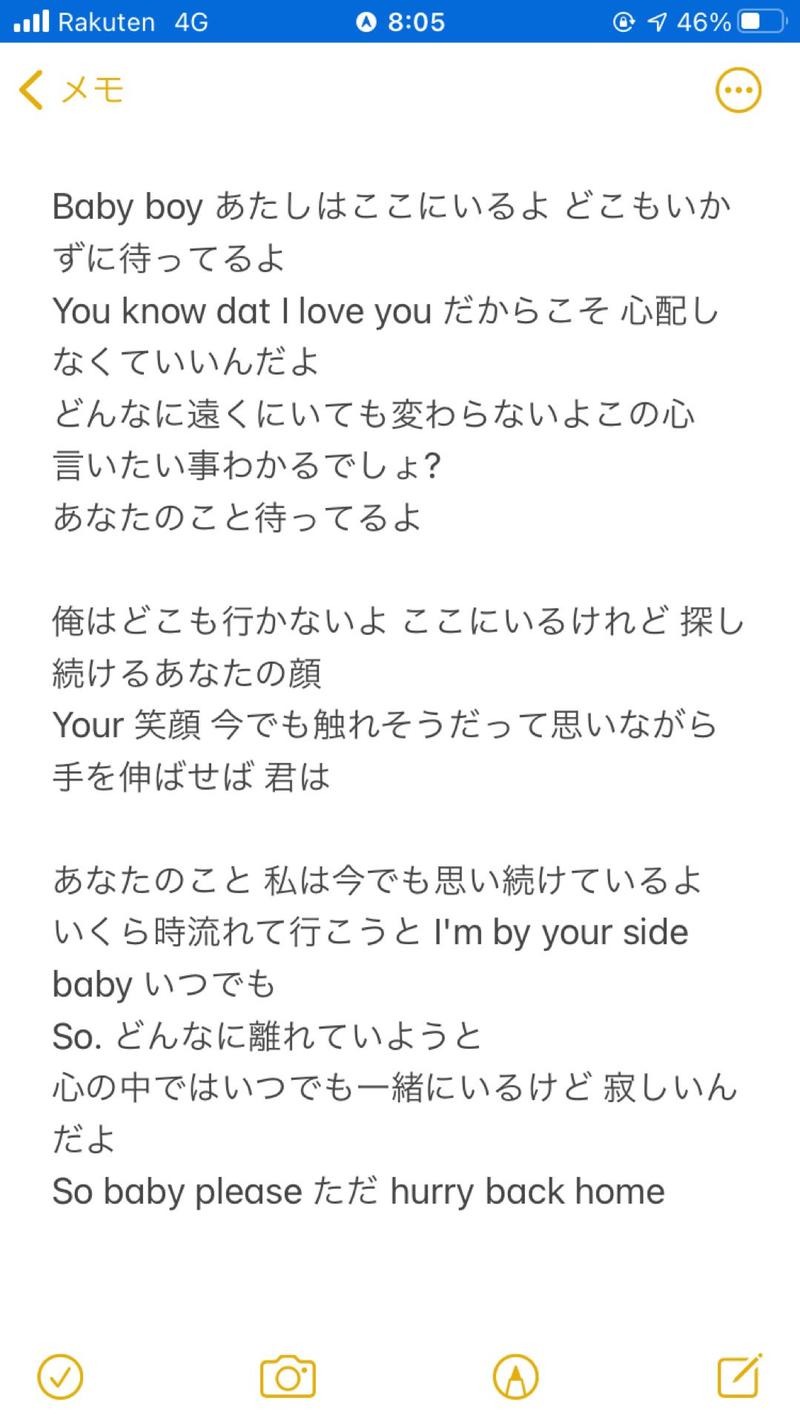Image resolution: width=800 pixels, height=1424 pixels.
Task: Add a checklist to the note
Action: (x=60, y=1377)
